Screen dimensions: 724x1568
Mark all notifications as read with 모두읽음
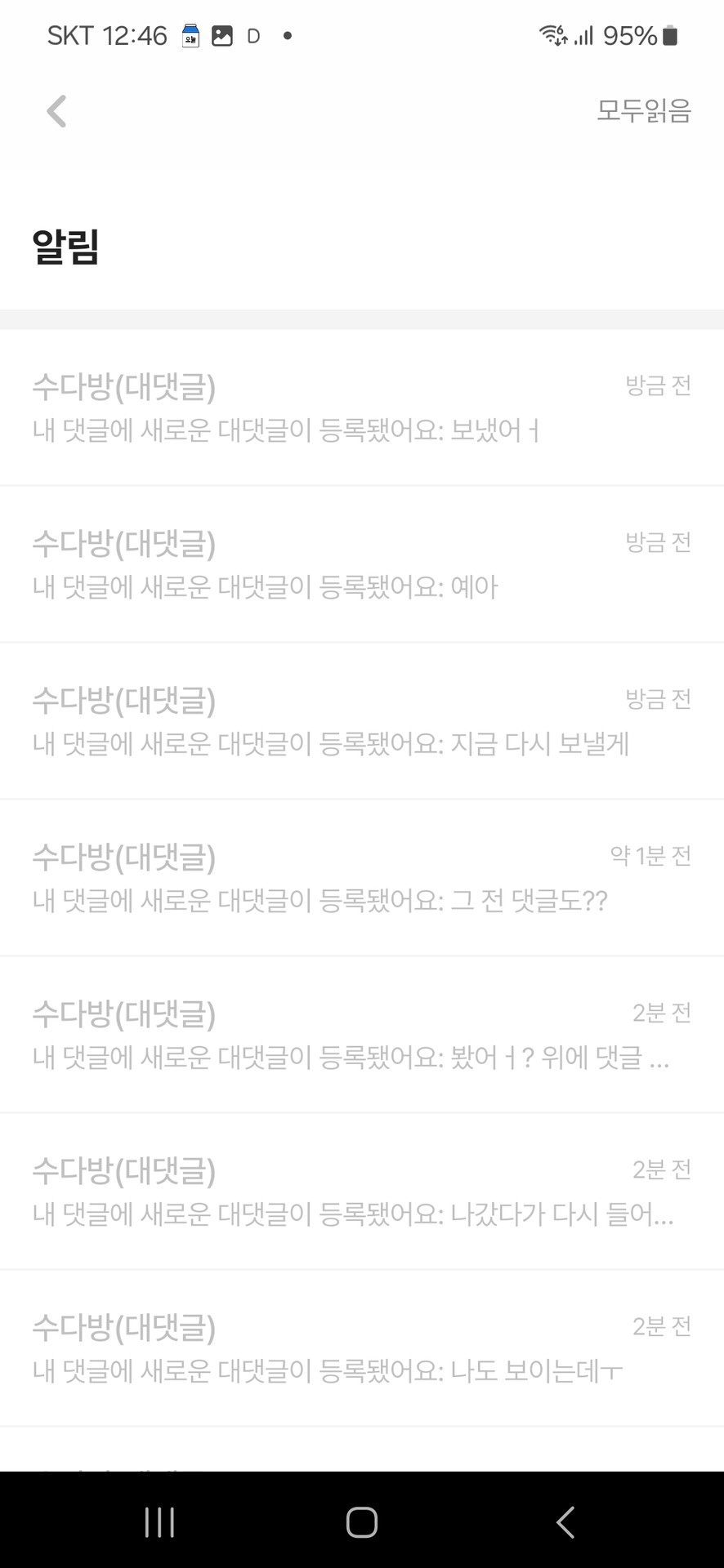pos(643,110)
